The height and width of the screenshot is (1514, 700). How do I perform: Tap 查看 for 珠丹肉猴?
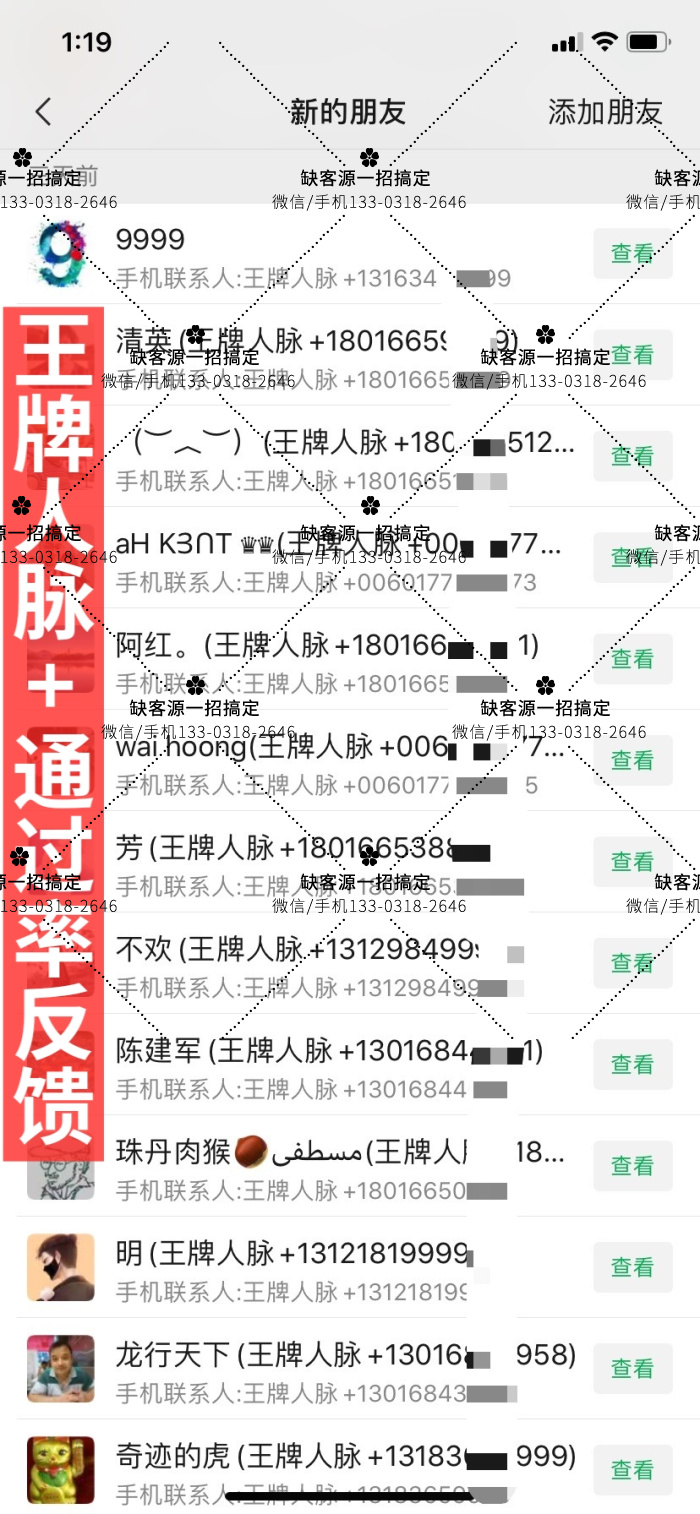(x=632, y=1166)
